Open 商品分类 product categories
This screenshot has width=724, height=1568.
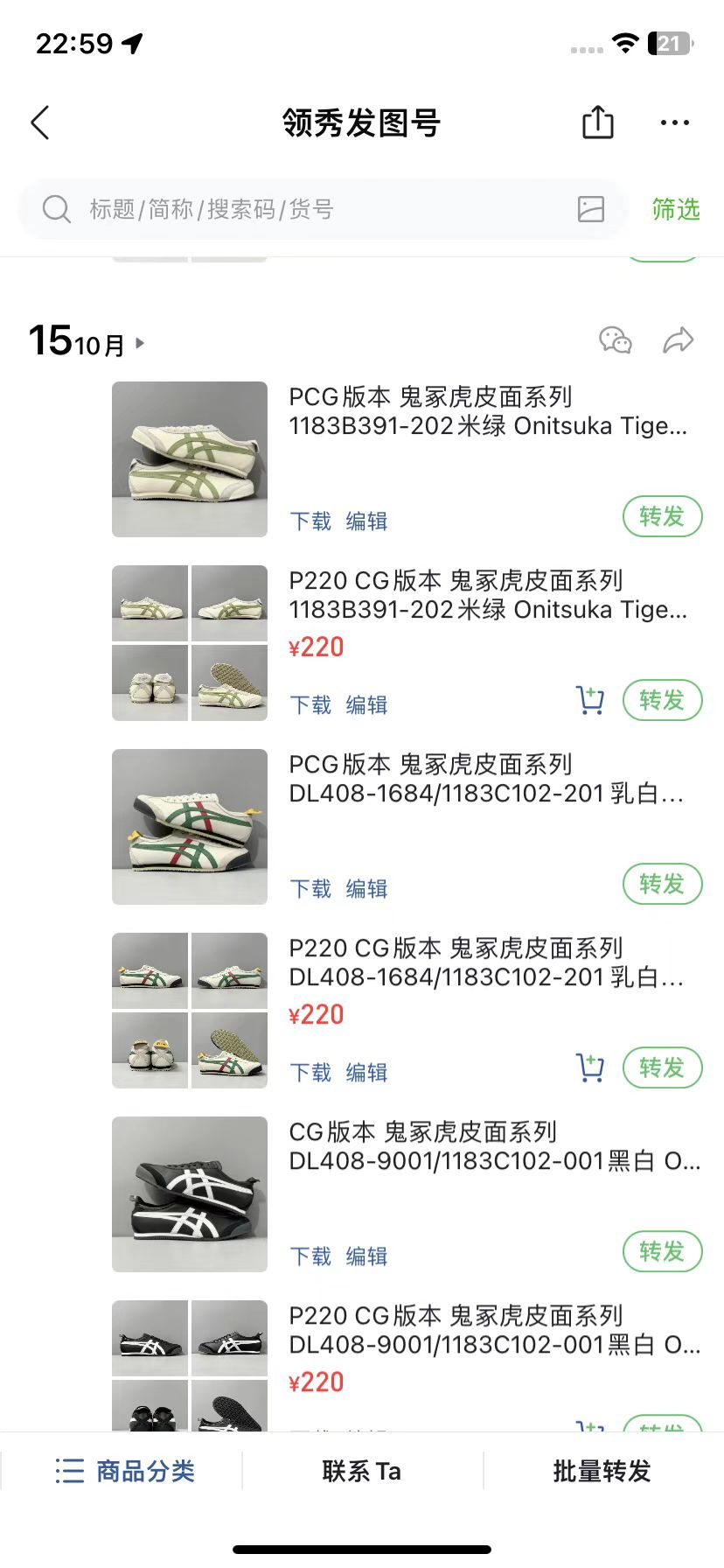[124, 1471]
